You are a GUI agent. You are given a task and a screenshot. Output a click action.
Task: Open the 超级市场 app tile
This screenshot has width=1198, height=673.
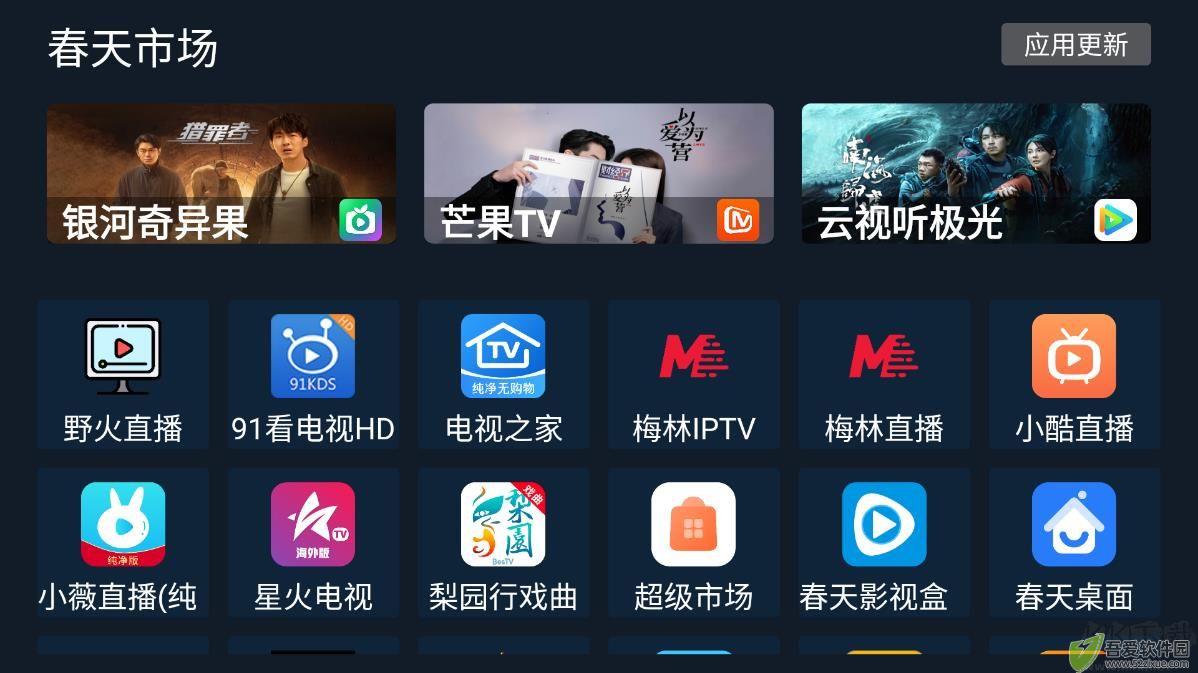(x=693, y=543)
